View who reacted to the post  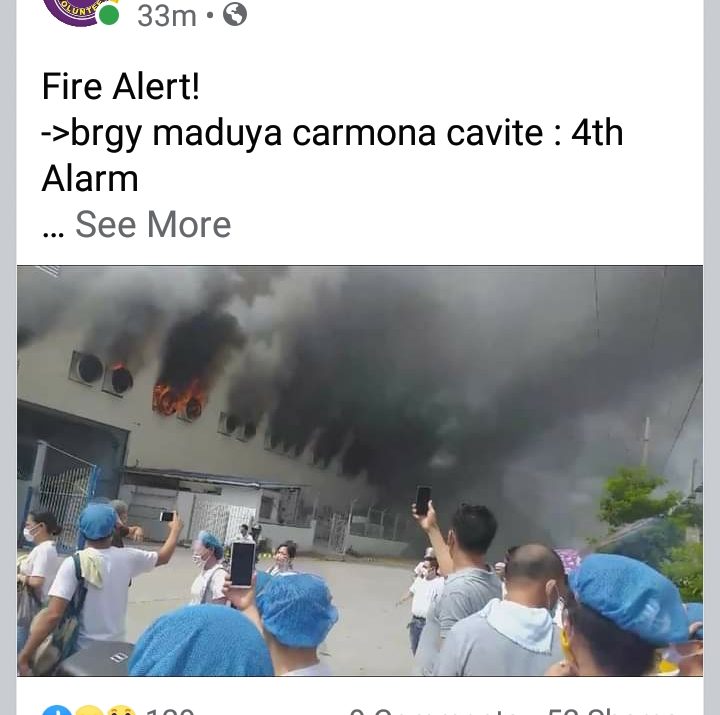coord(120,710)
